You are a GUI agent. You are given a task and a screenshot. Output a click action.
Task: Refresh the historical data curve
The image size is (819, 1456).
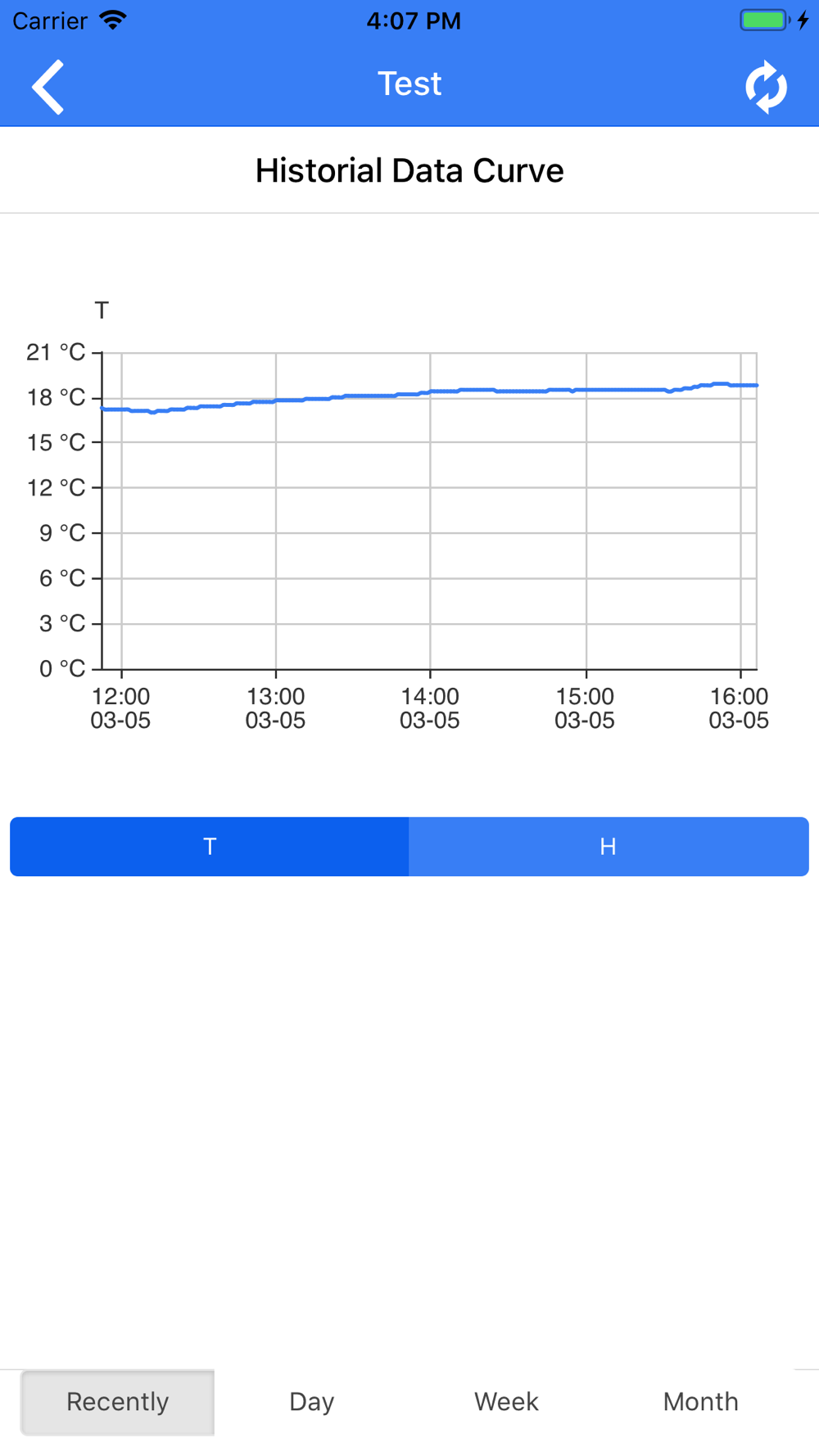coord(767,87)
